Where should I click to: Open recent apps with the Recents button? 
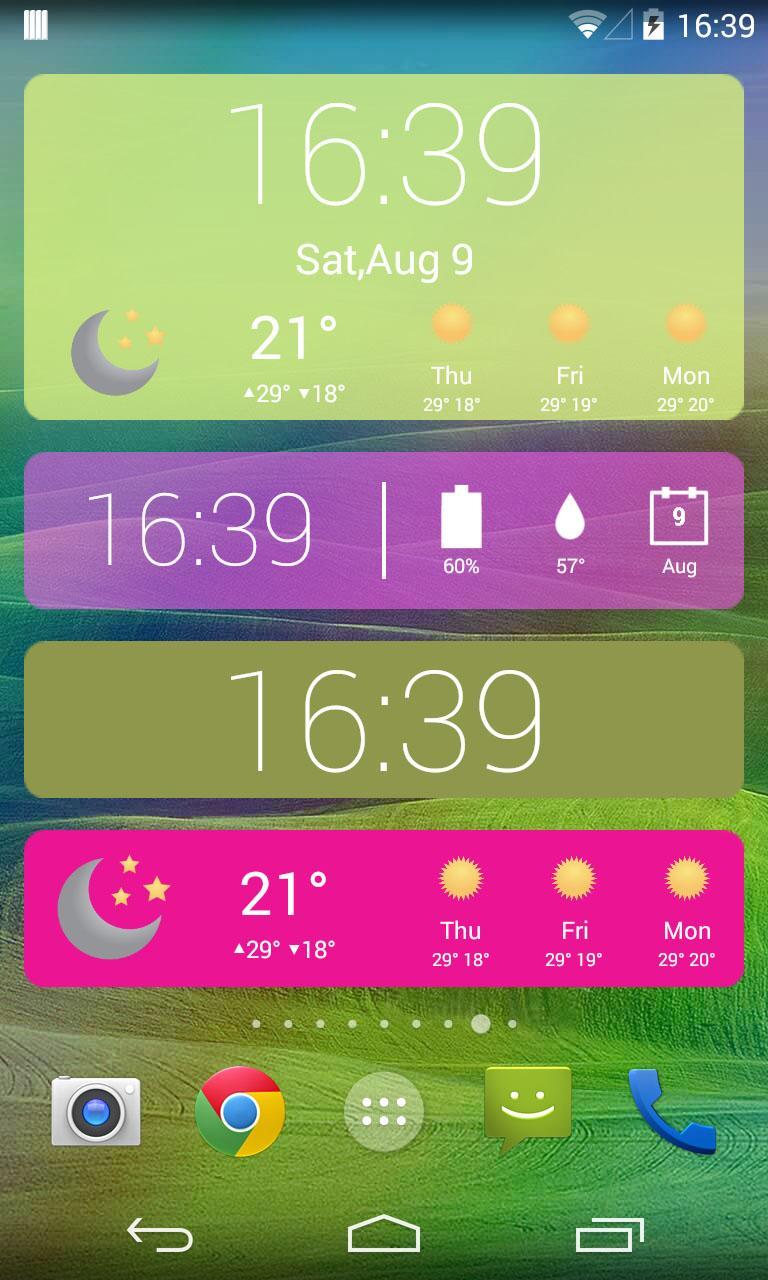click(608, 1237)
